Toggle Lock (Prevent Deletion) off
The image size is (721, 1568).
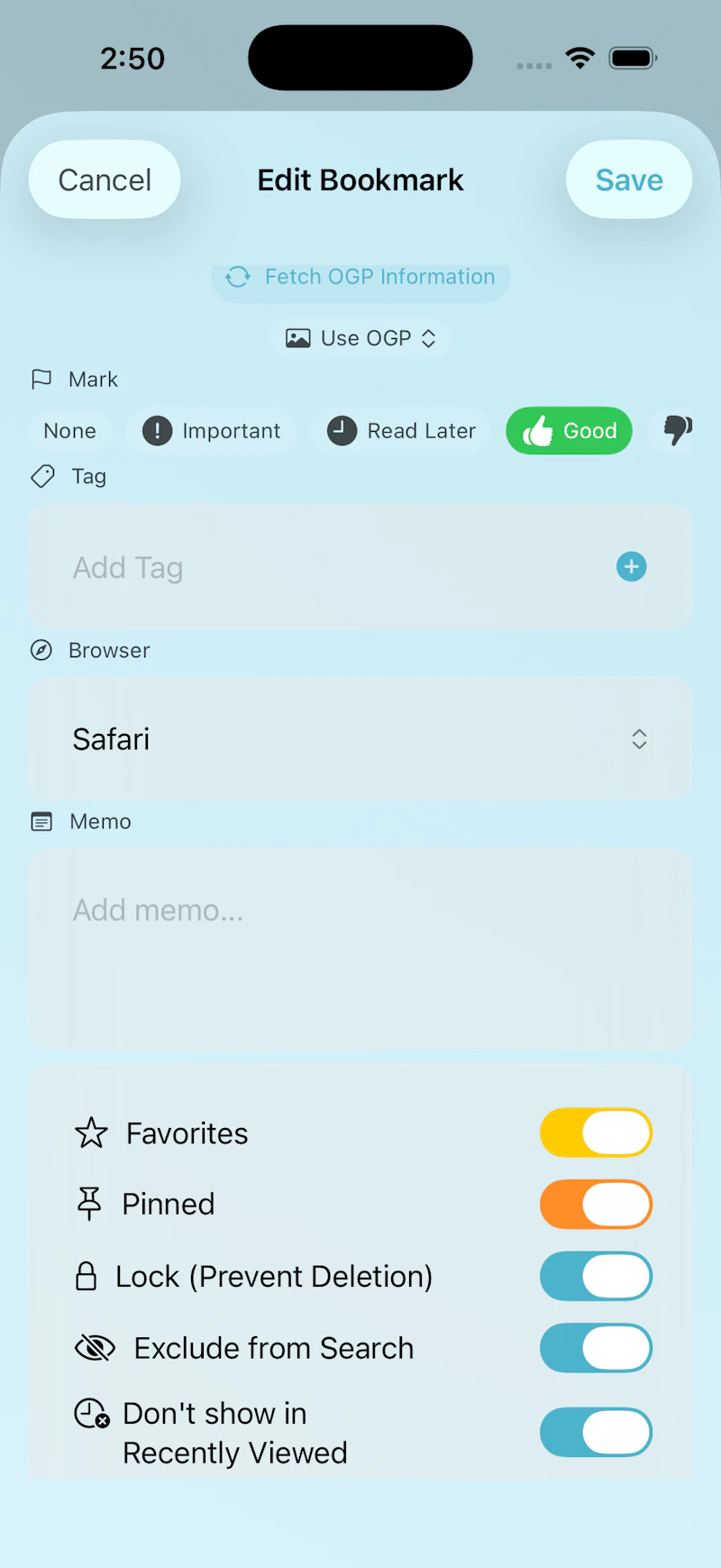pyautogui.click(x=596, y=1276)
